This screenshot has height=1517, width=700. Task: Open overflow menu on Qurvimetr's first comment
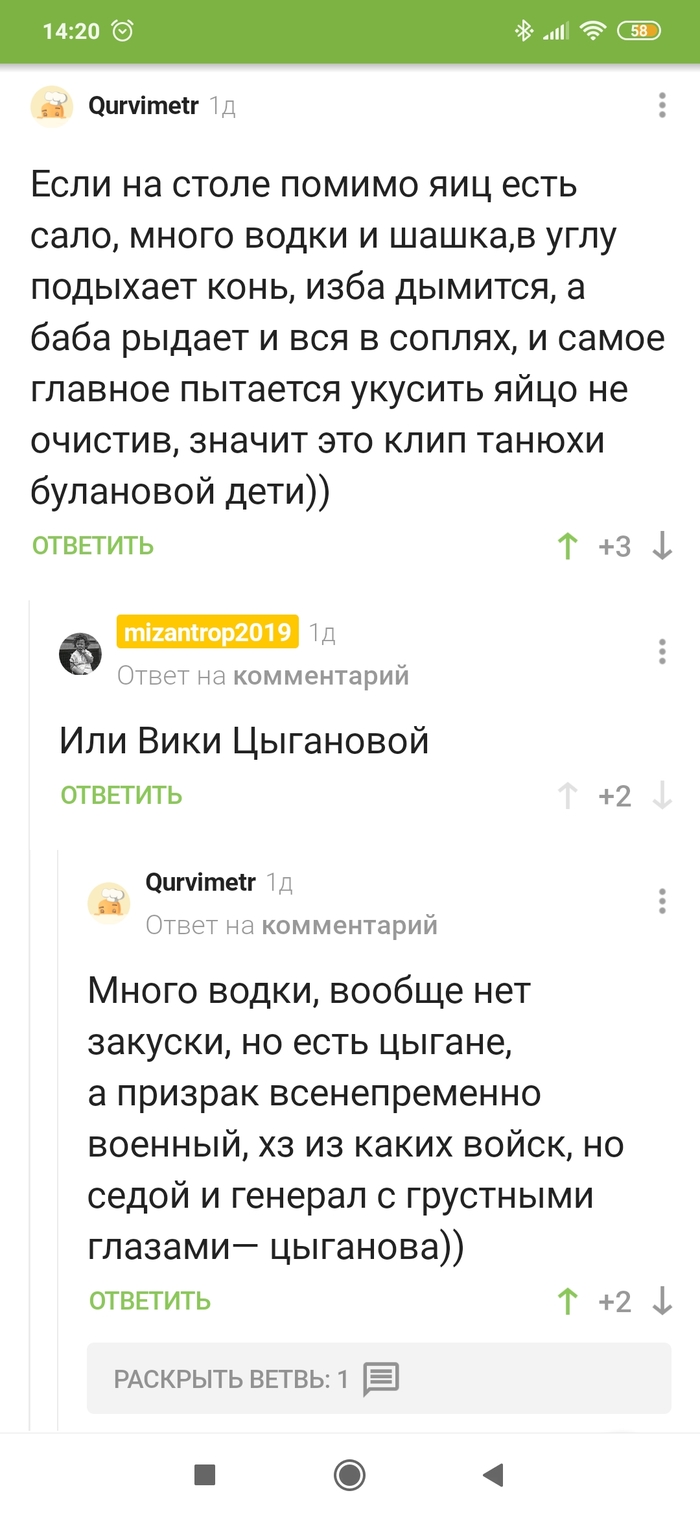(x=662, y=105)
